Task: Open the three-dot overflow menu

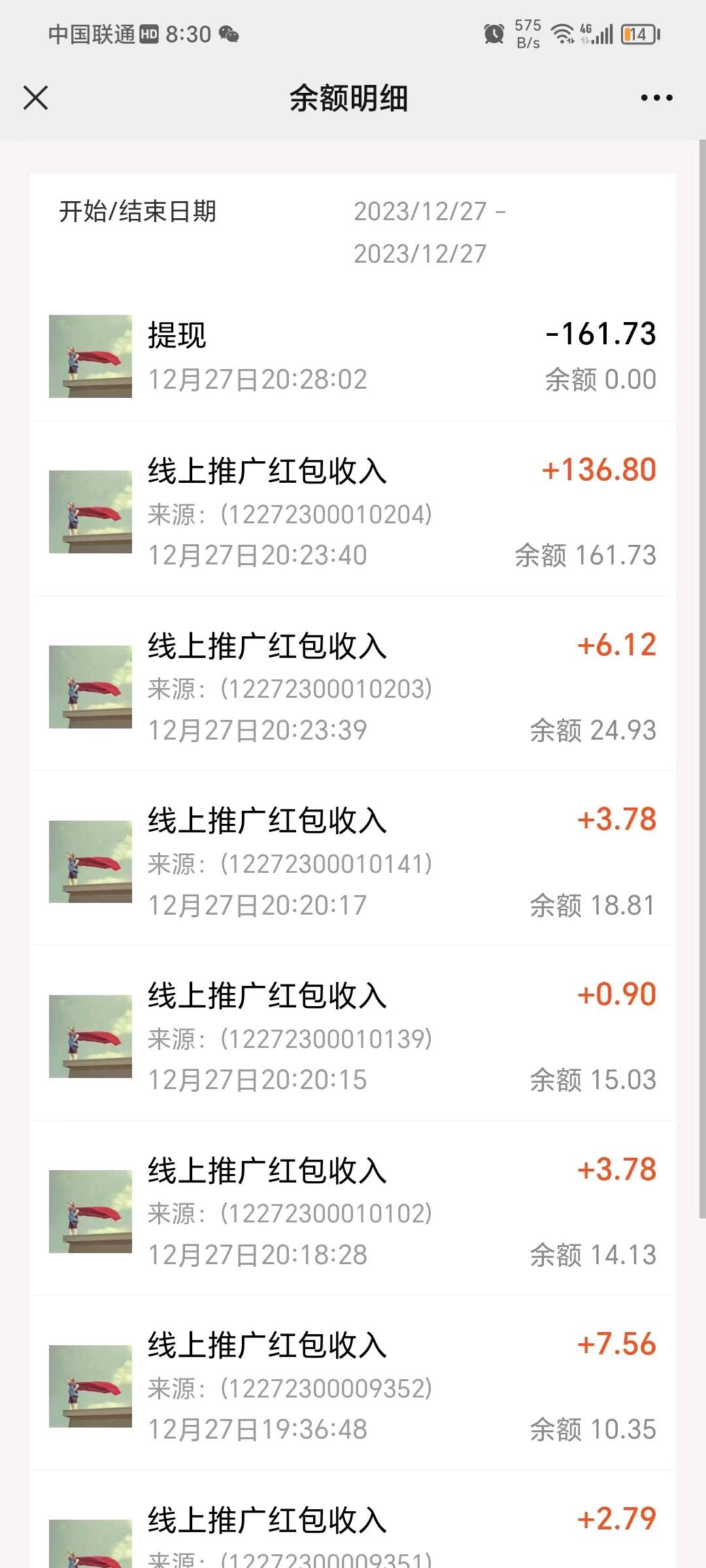Action: [656, 98]
